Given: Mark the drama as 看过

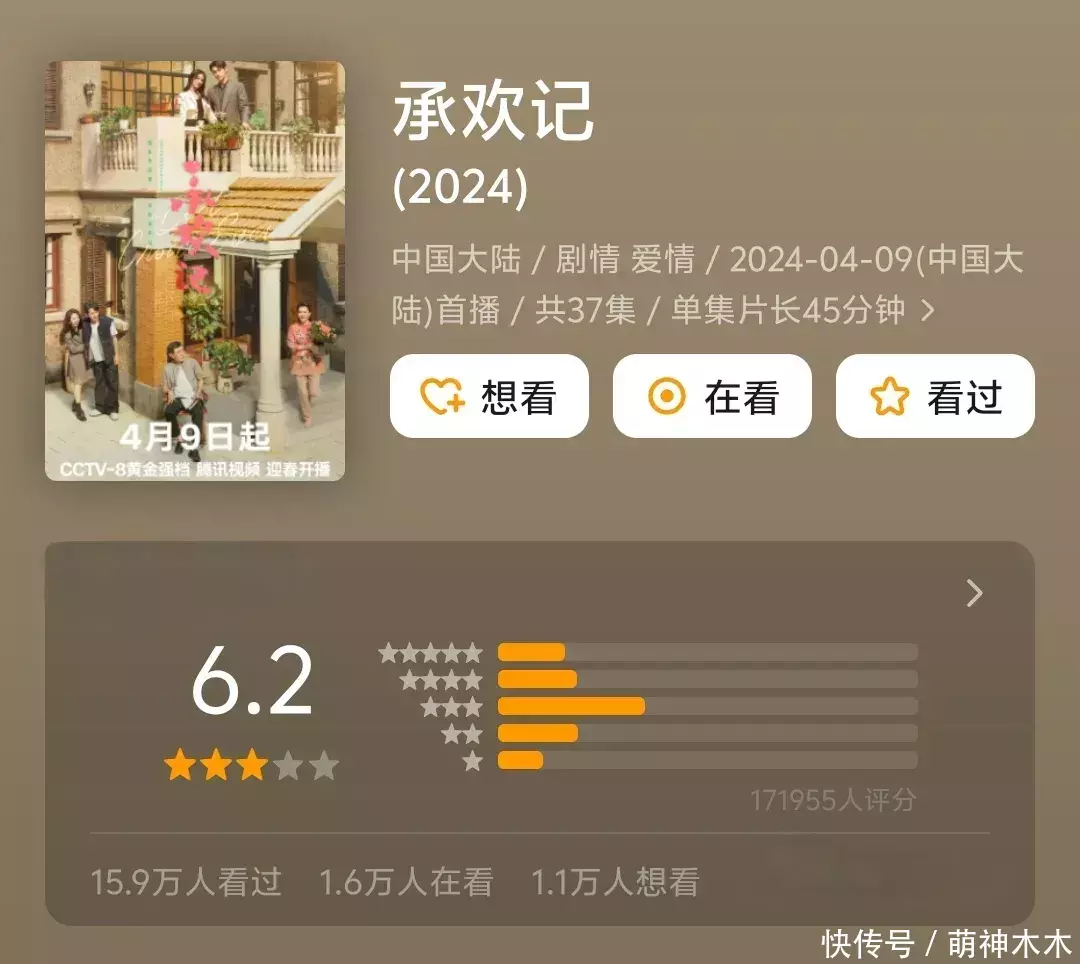Looking at the screenshot, I should click(x=934, y=397).
